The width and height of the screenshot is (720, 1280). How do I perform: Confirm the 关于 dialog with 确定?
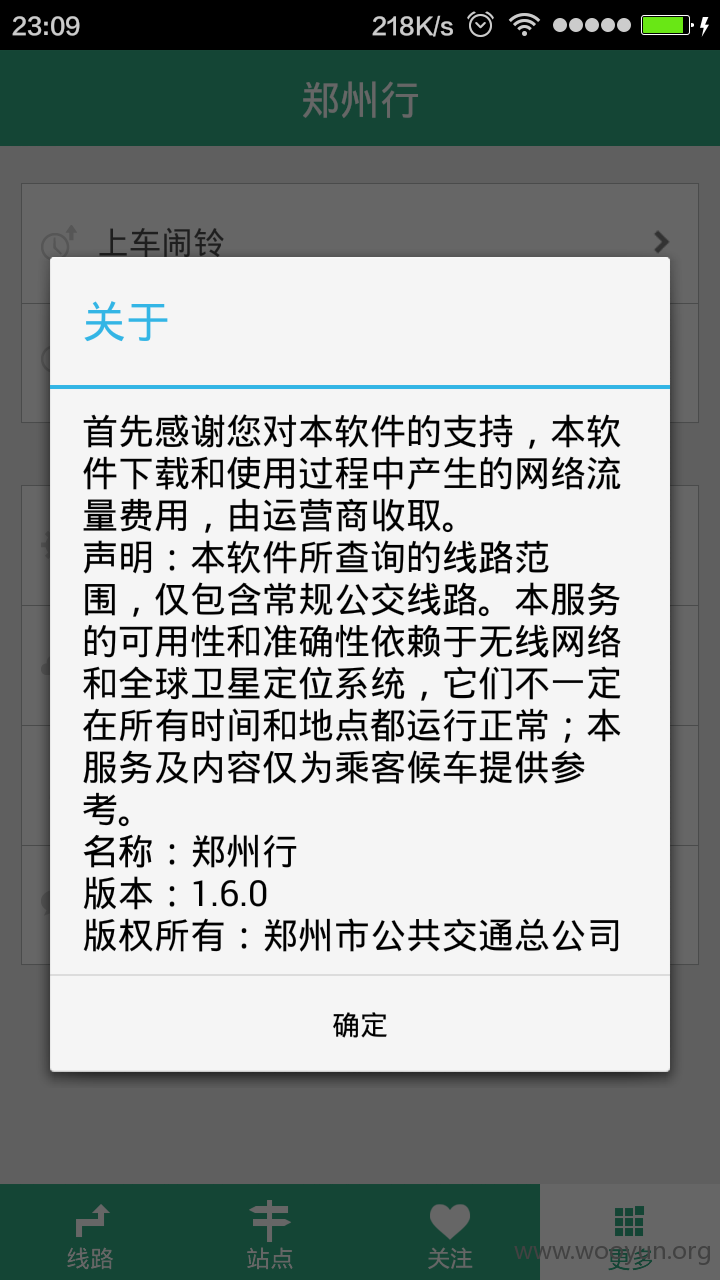360,1024
